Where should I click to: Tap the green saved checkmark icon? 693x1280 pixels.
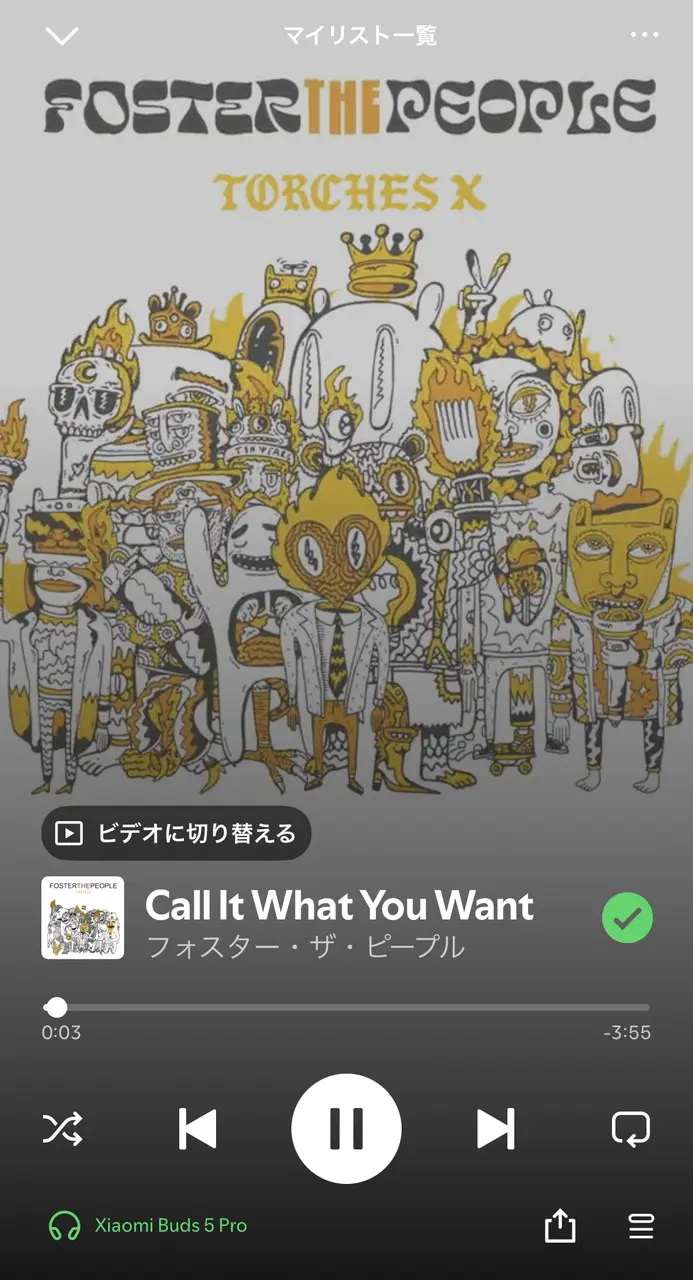[627, 918]
